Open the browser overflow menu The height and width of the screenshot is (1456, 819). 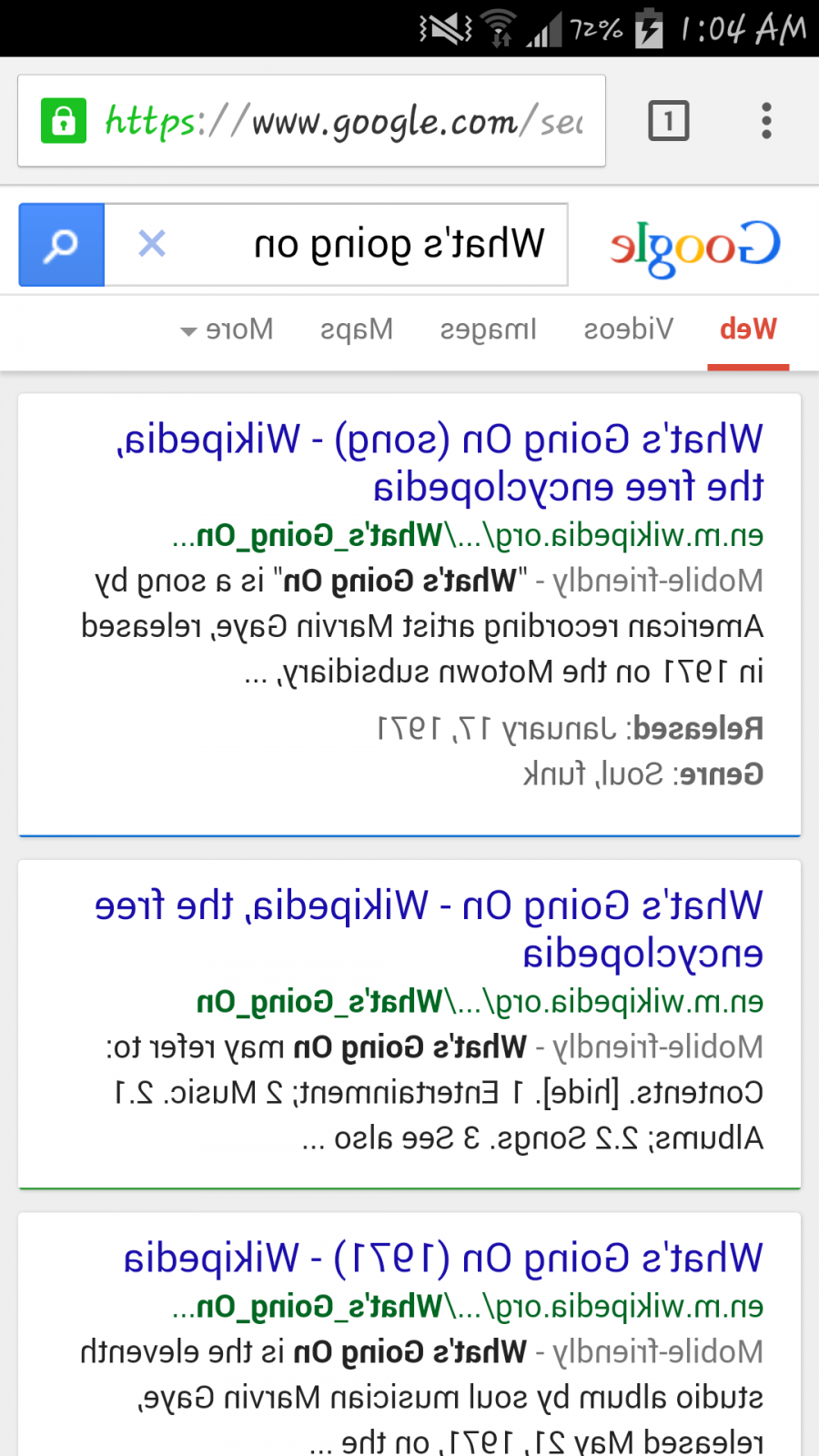pyautogui.click(x=766, y=121)
